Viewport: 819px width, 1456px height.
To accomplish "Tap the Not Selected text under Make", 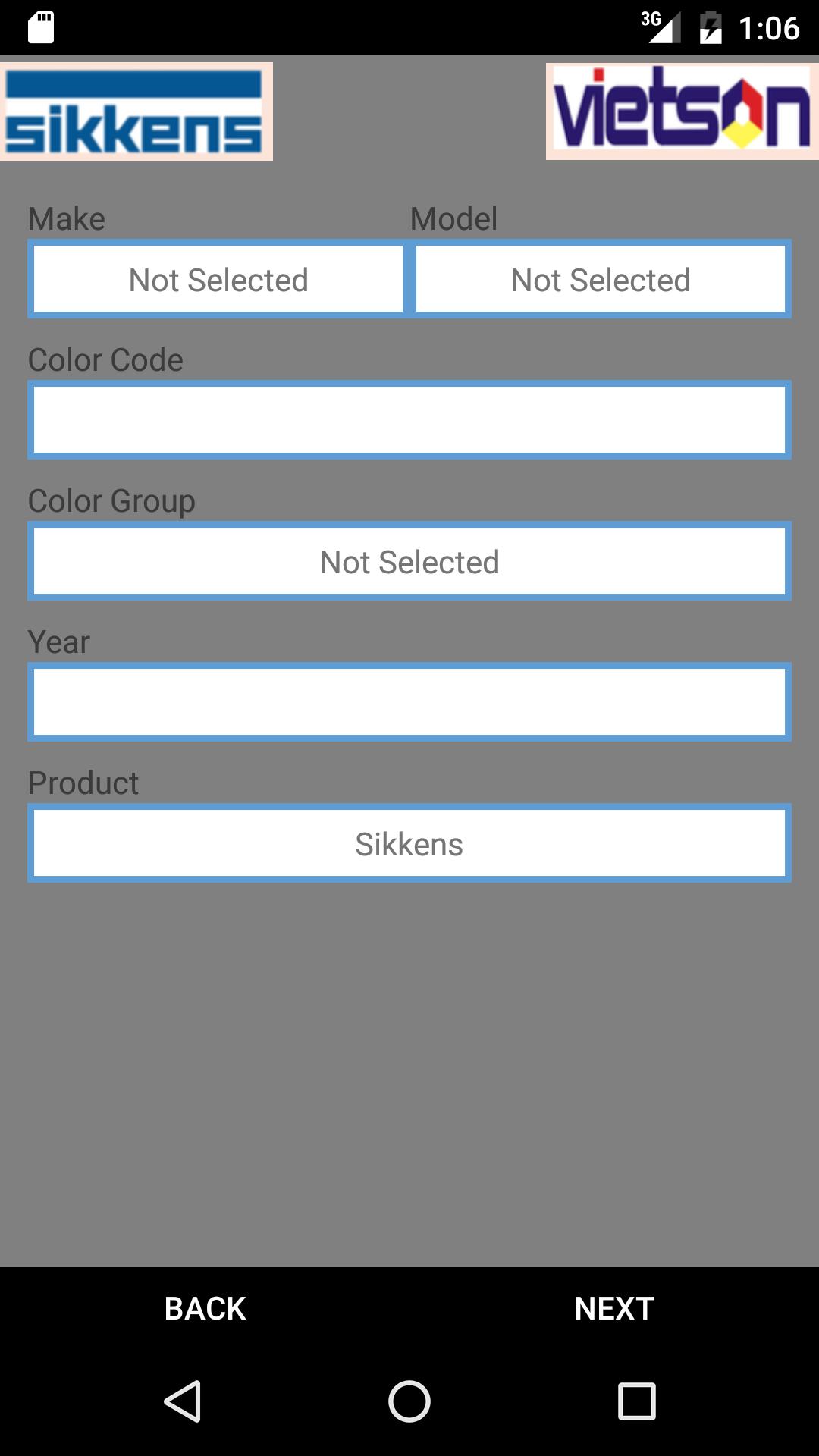I will pos(217,278).
